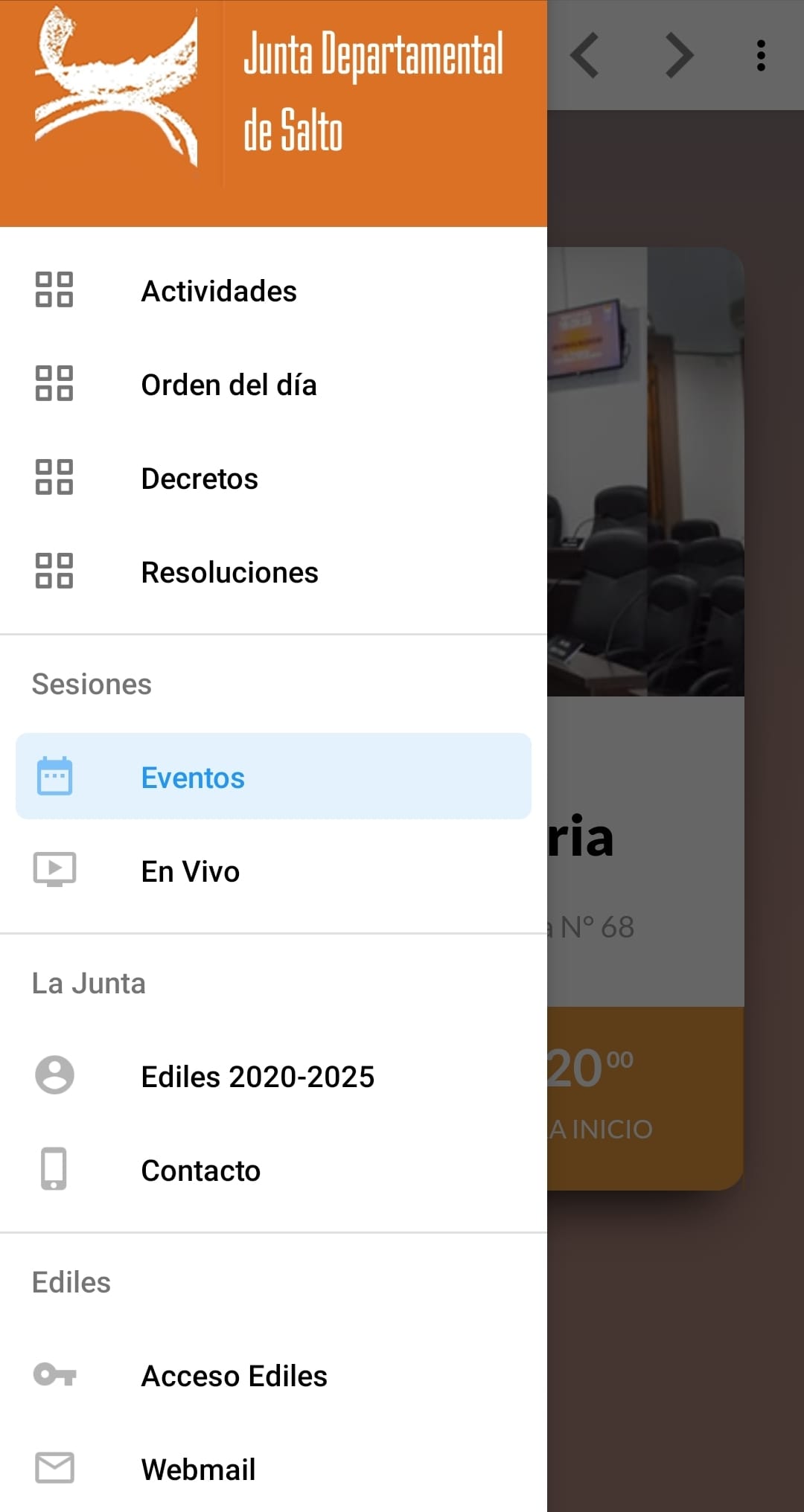Show Ediles 2020-2025 list

(258, 1077)
